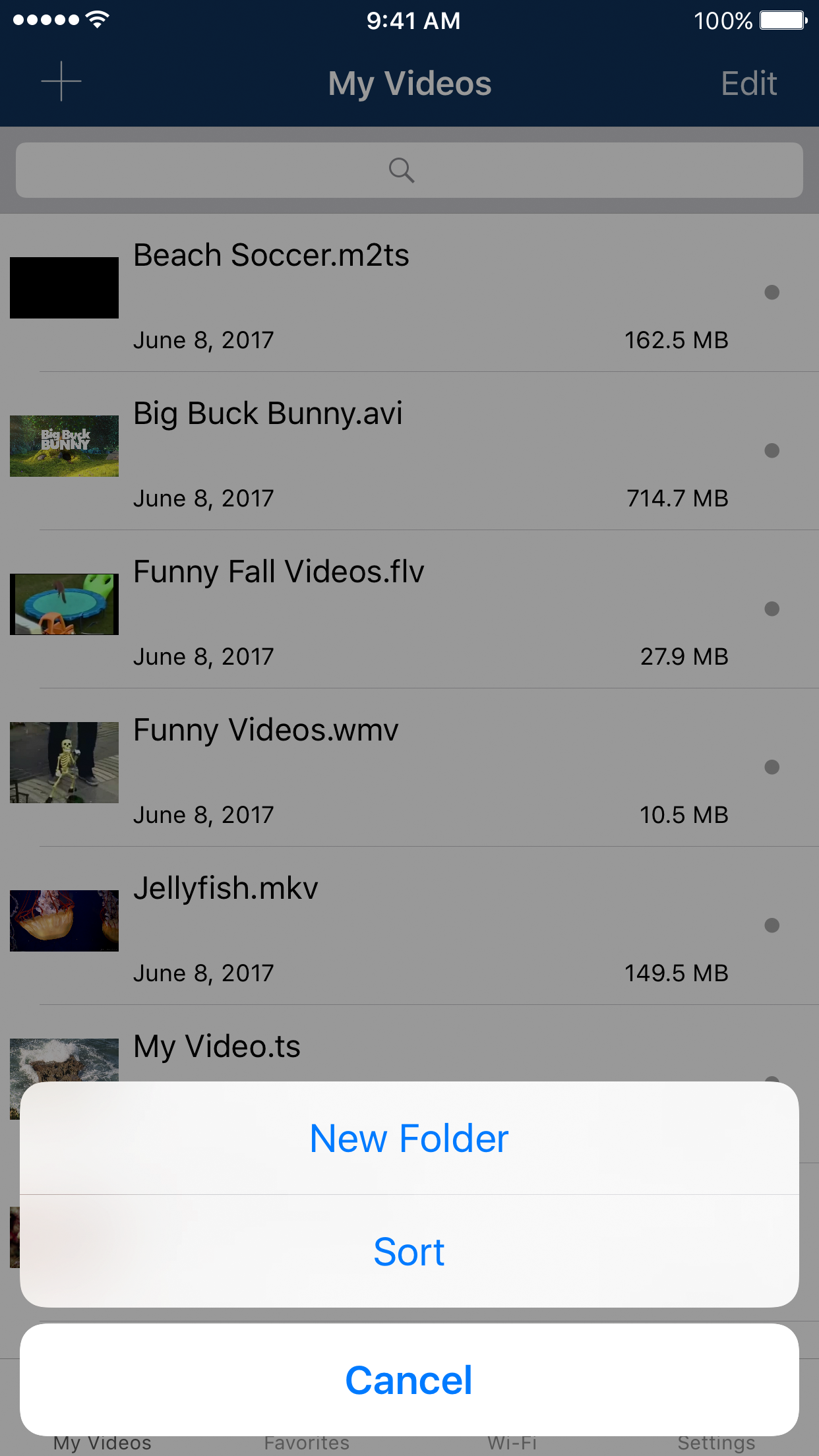Dismiss the sheet with Cancel

(409, 1379)
